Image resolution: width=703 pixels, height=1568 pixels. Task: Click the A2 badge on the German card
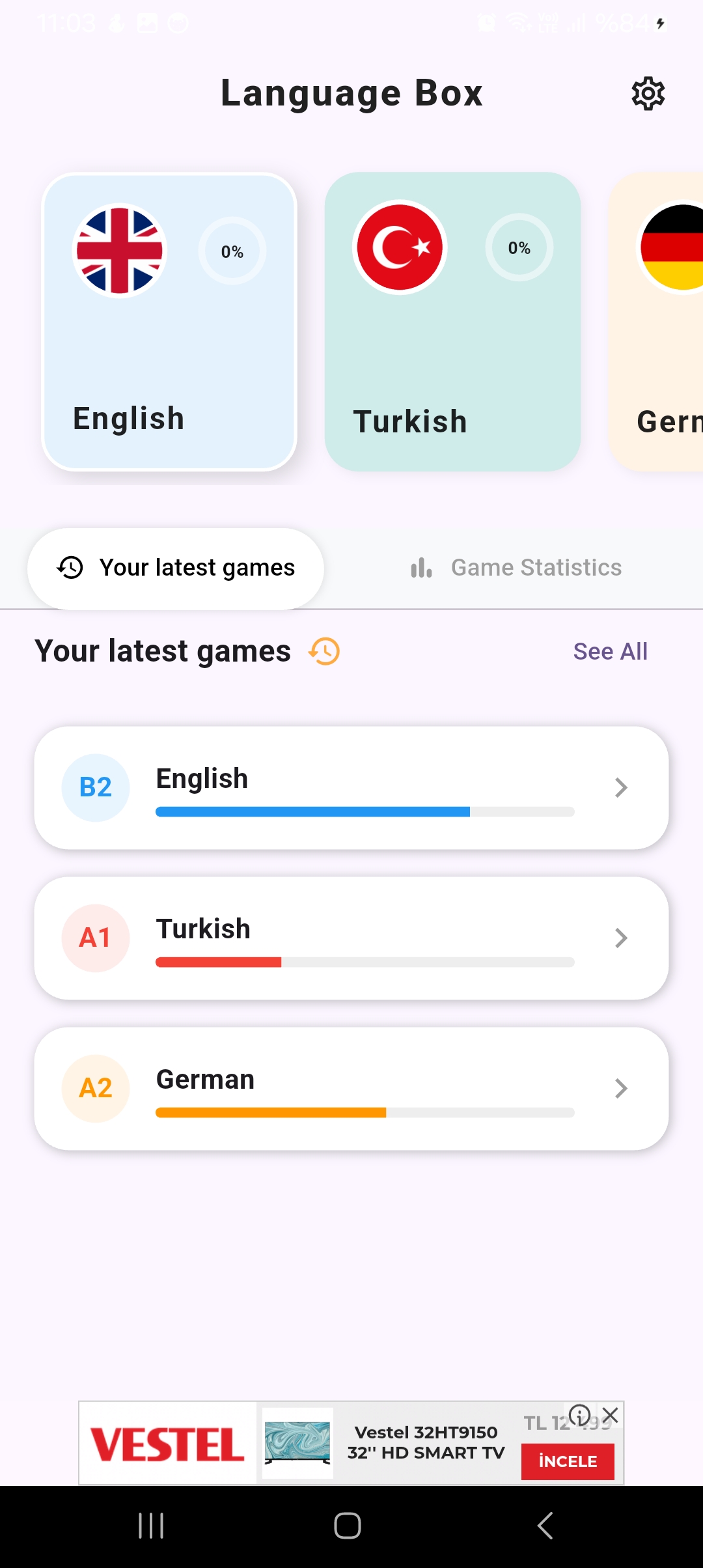point(95,1088)
